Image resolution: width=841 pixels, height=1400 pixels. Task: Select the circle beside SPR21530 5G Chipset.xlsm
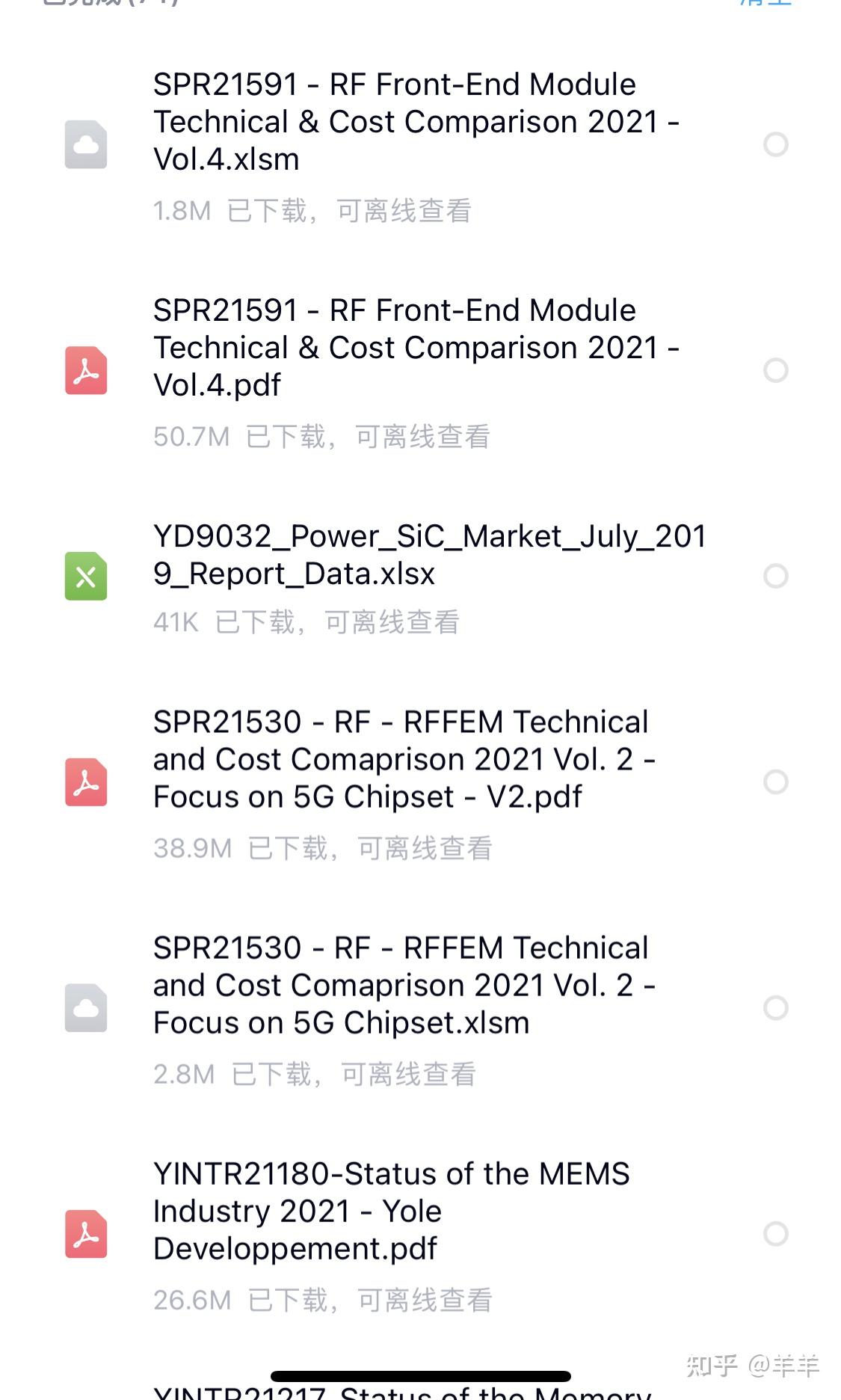[777, 1008]
